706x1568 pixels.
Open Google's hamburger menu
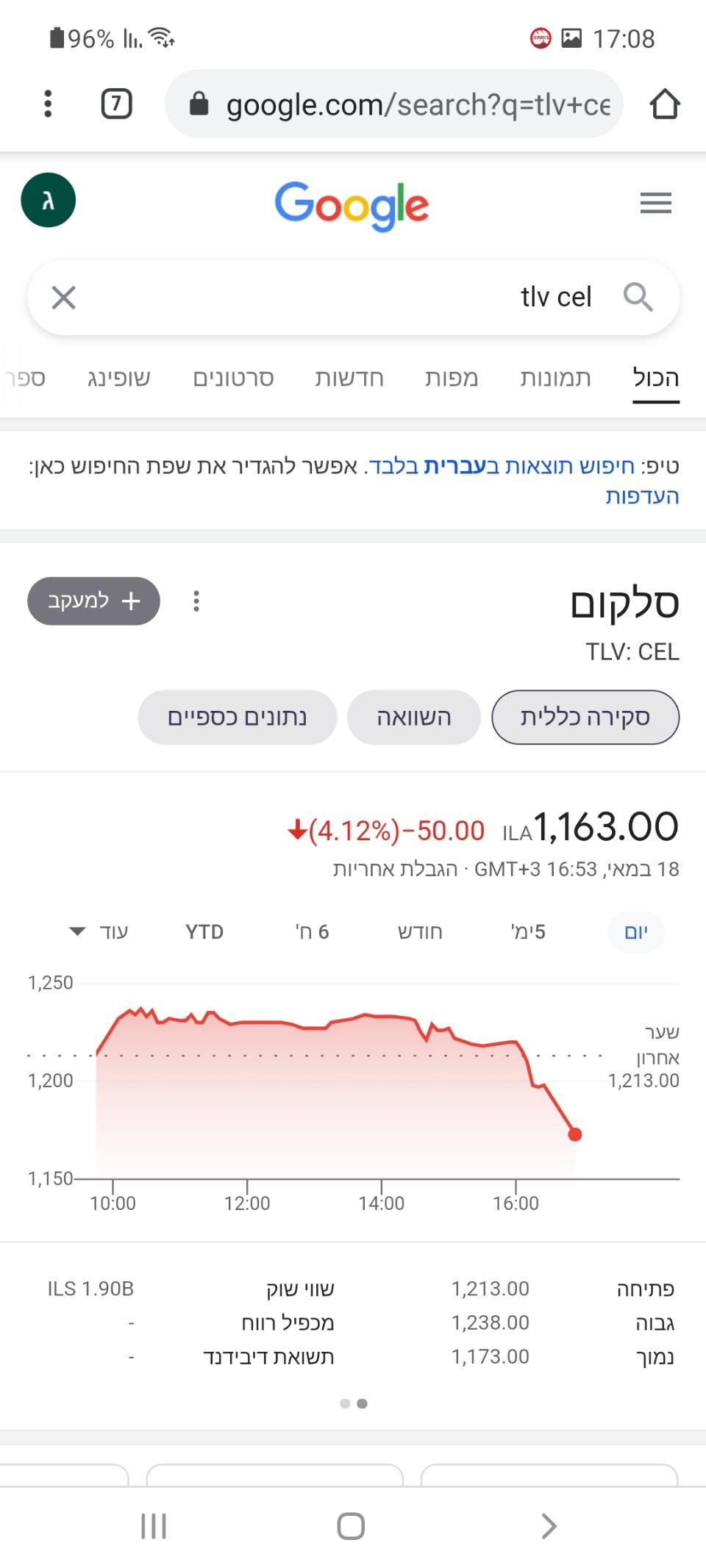[656, 202]
